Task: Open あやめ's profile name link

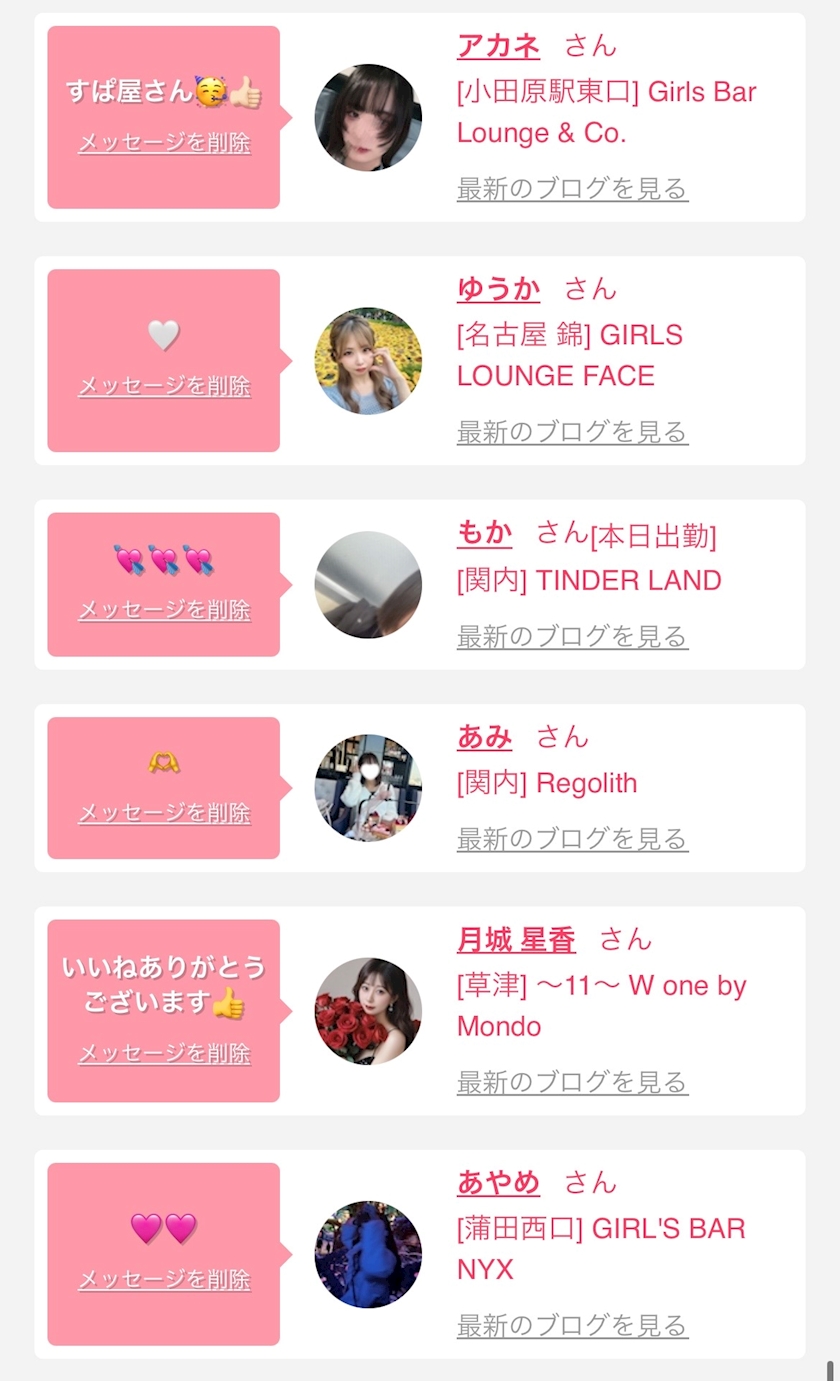Action: [x=498, y=1183]
